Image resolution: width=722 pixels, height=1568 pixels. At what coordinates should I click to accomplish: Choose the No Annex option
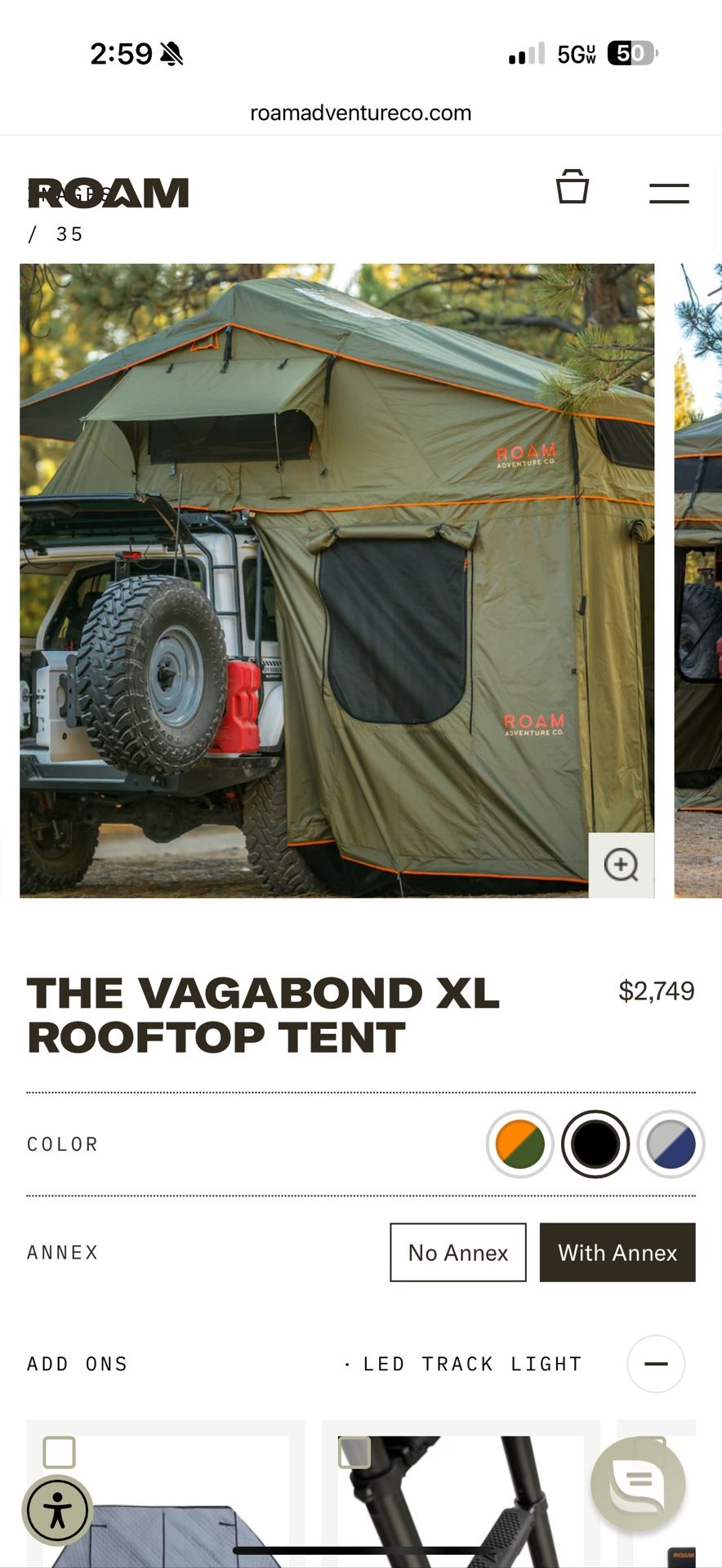[458, 1252]
